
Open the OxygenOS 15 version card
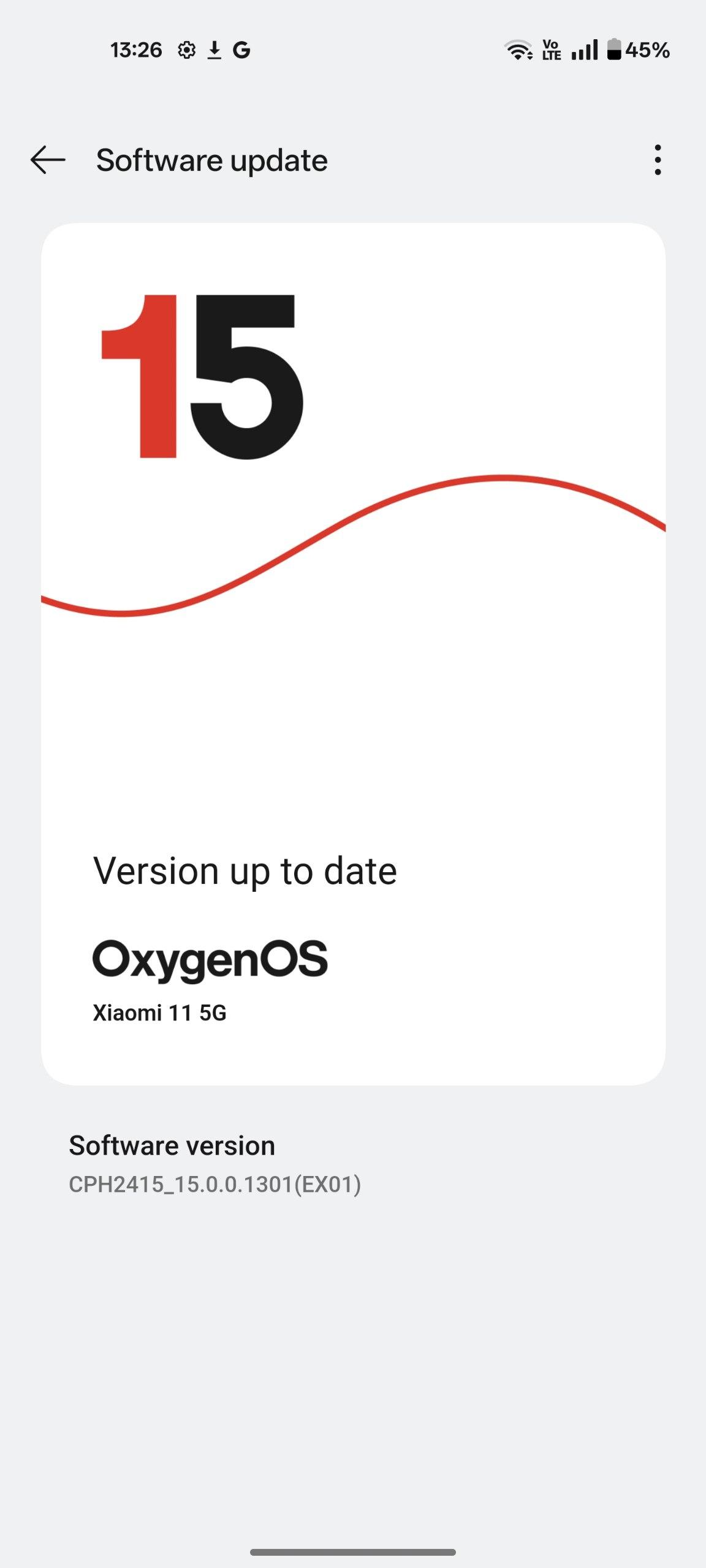353,654
